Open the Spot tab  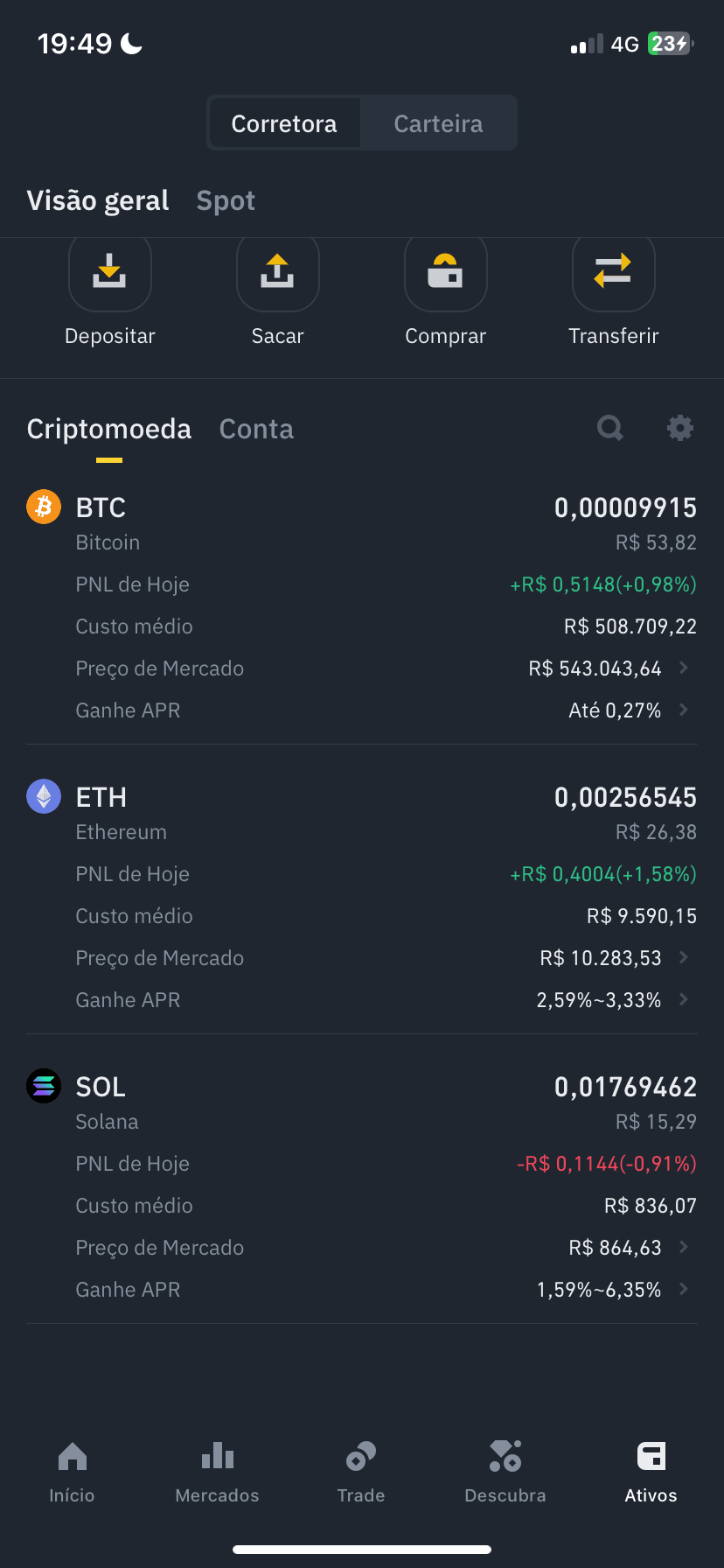coord(226,200)
